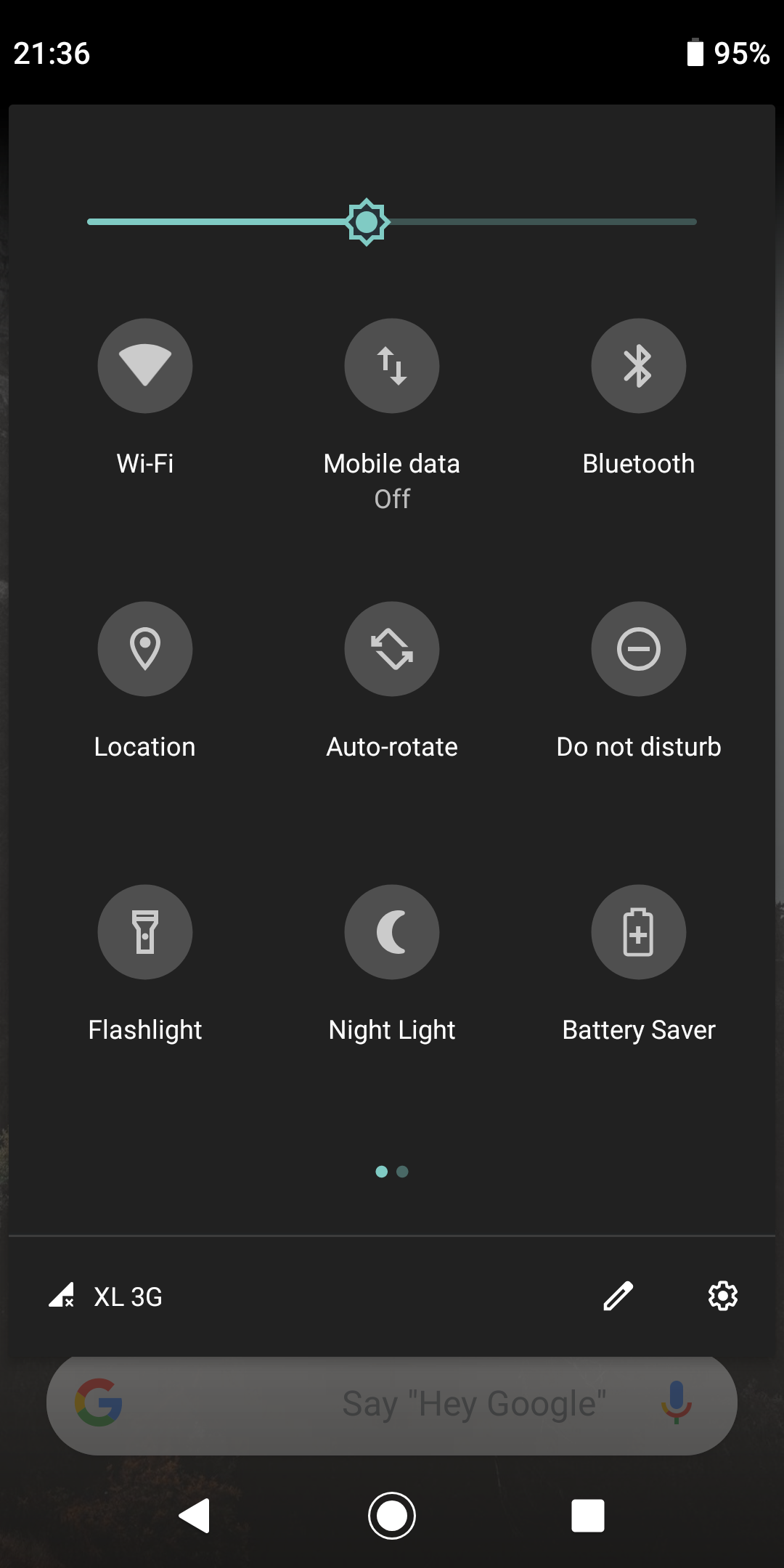This screenshot has height=1568, width=784.
Task: Tap the brightness slider thumb
Action: (367, 222)
